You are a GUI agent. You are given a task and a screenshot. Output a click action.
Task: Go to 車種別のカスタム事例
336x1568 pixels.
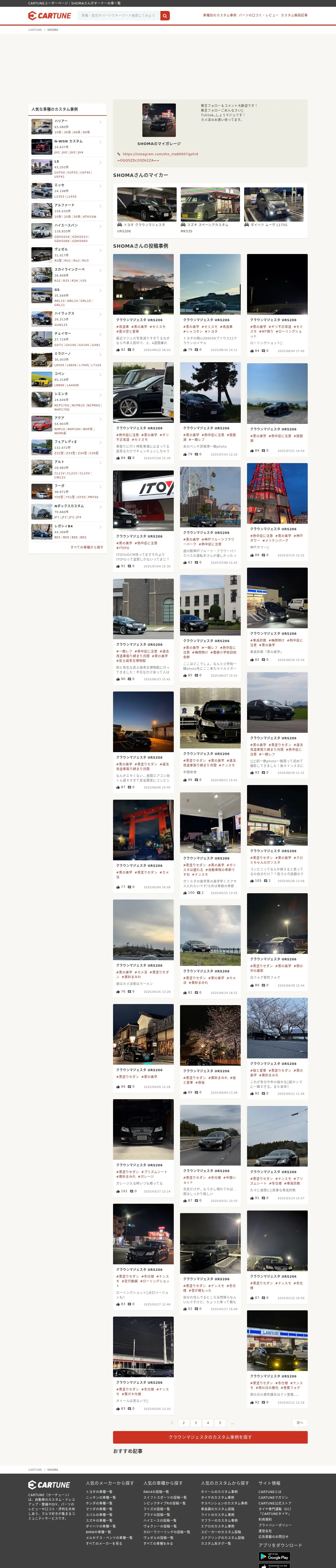[220, 15]
